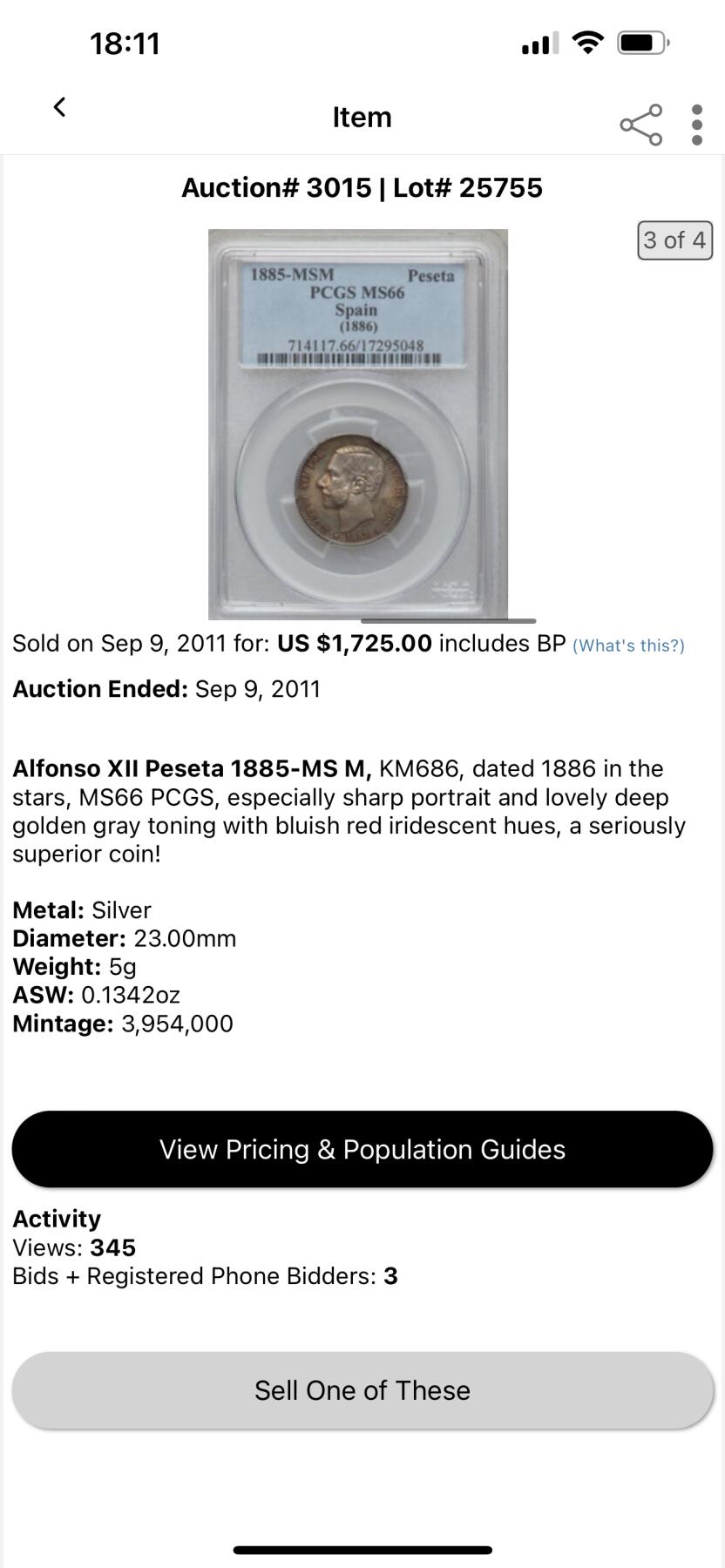This screenshot has width=725, height=1568.
Task: View Pricing & Population Guides
Action: pyautogui.click(x=362, y=1149)
